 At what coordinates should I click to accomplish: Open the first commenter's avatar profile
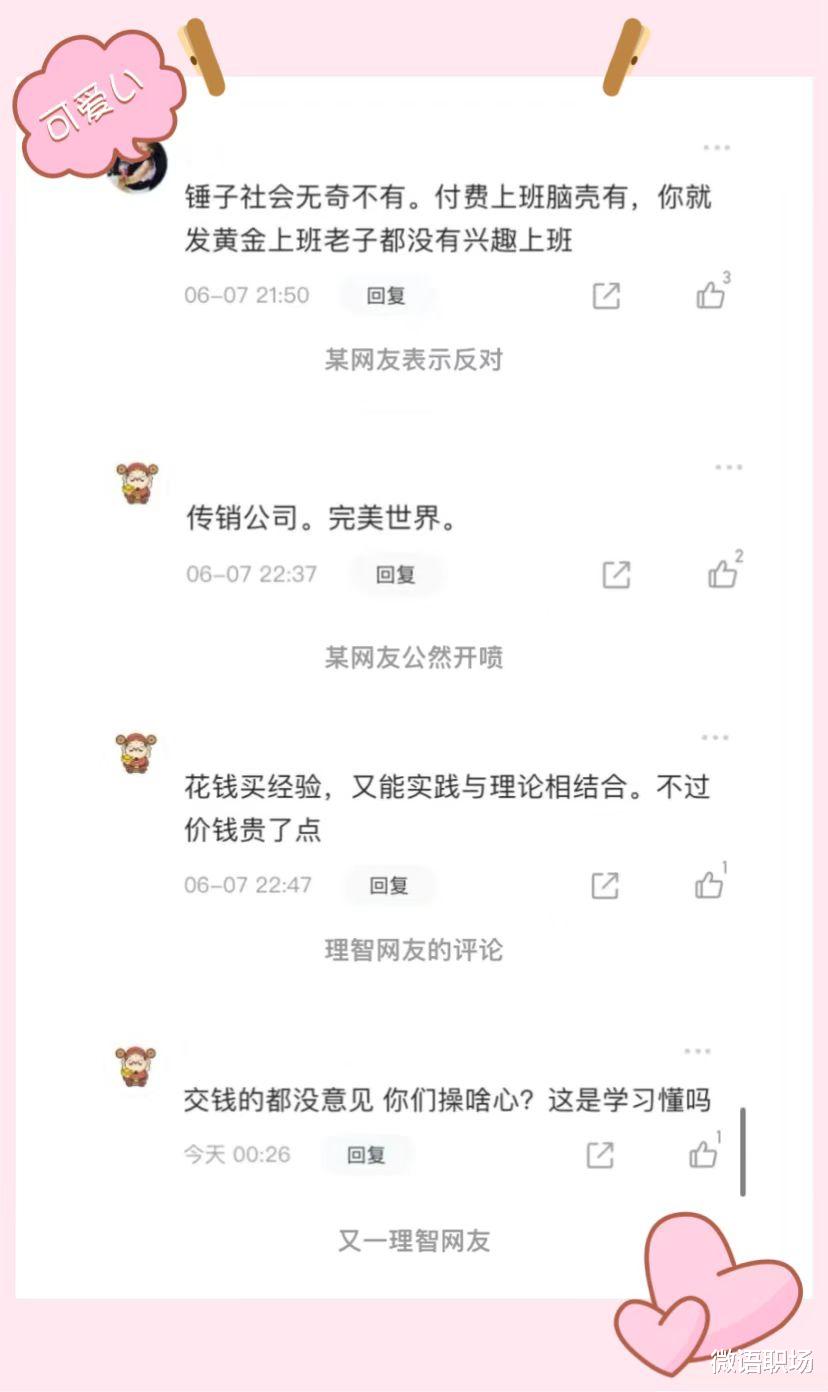point(136,165)
